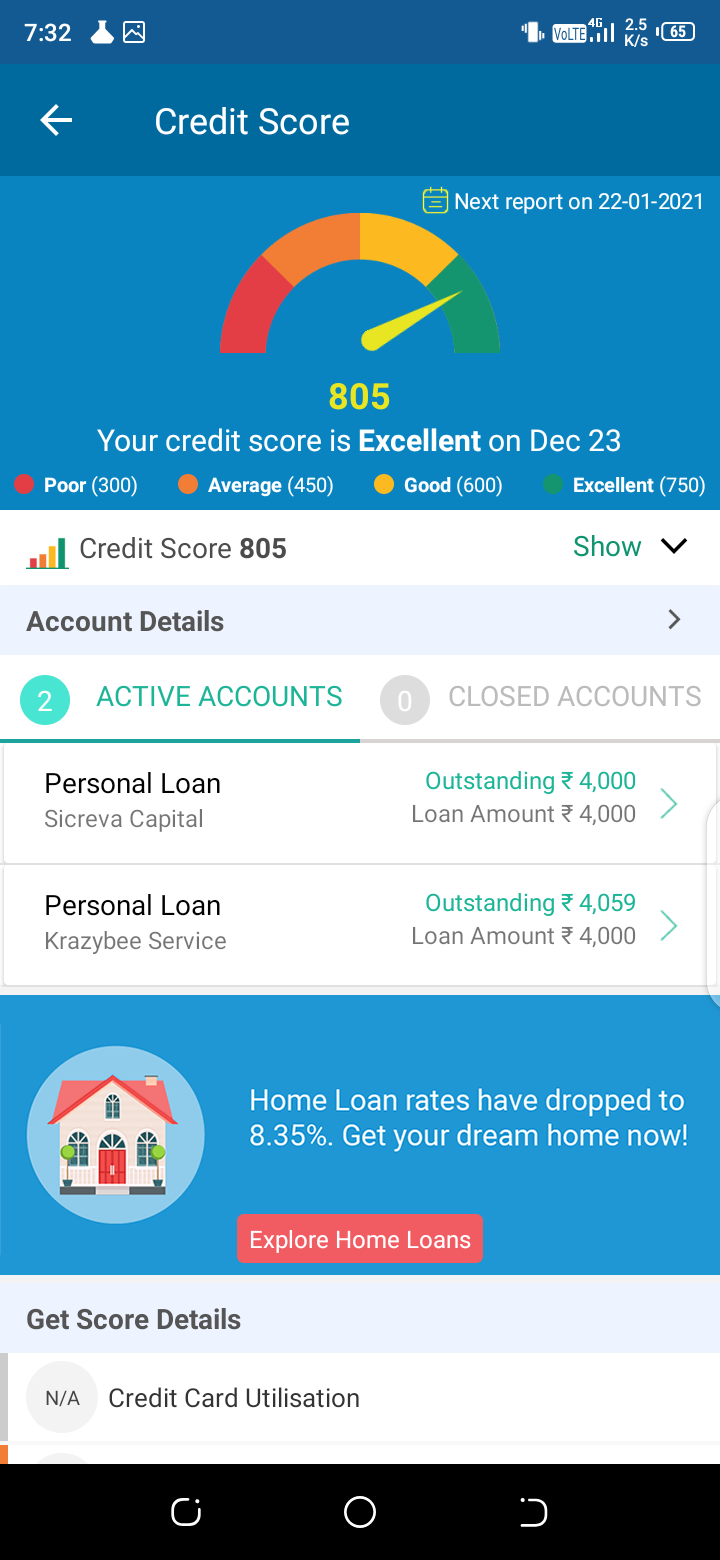Tap Explore Home Loans button
720x1560 pixels.
pyautogui.click(x=360, y=1239)
